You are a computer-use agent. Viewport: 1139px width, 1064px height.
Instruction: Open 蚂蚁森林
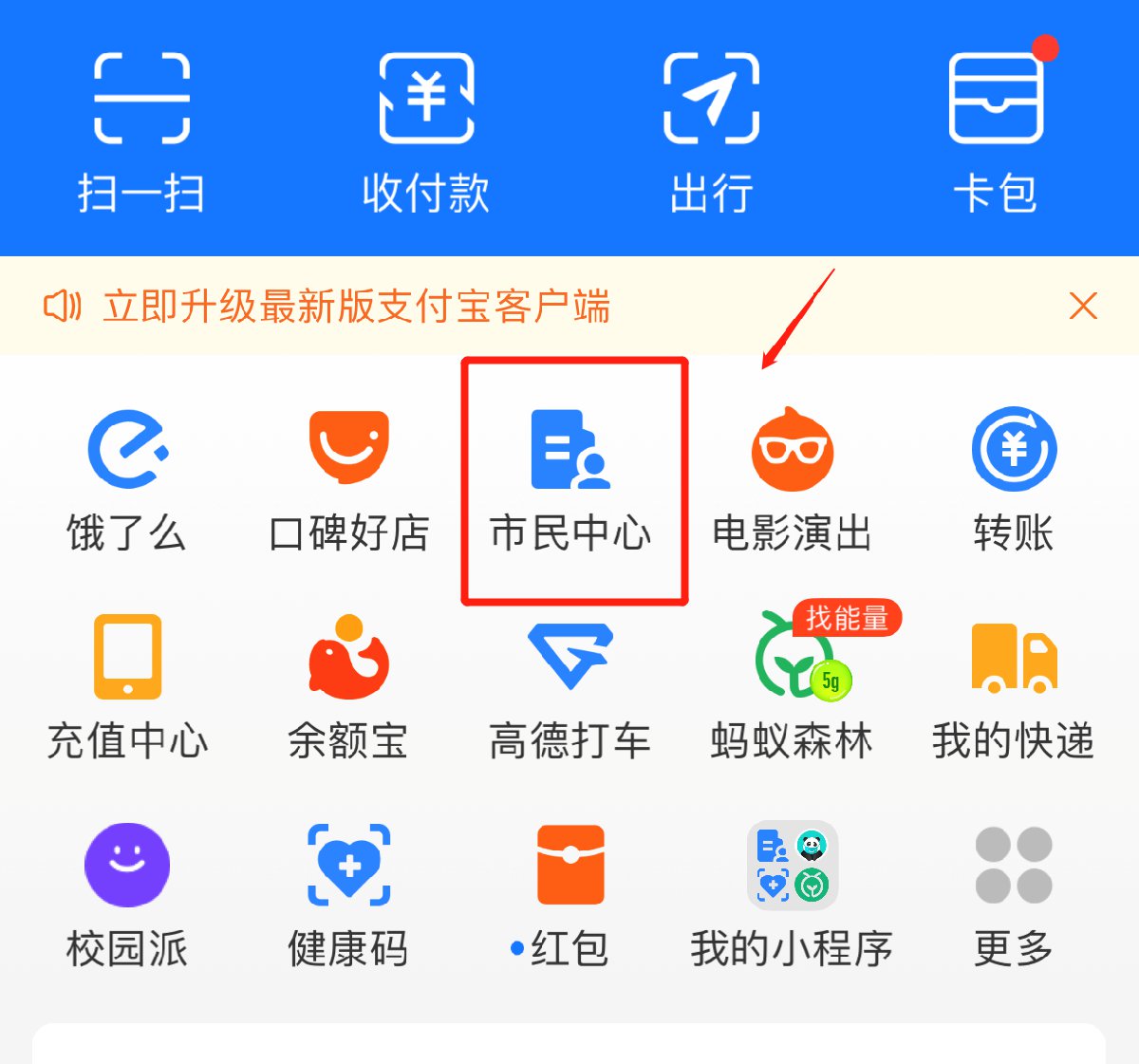[x=792, y=687]
